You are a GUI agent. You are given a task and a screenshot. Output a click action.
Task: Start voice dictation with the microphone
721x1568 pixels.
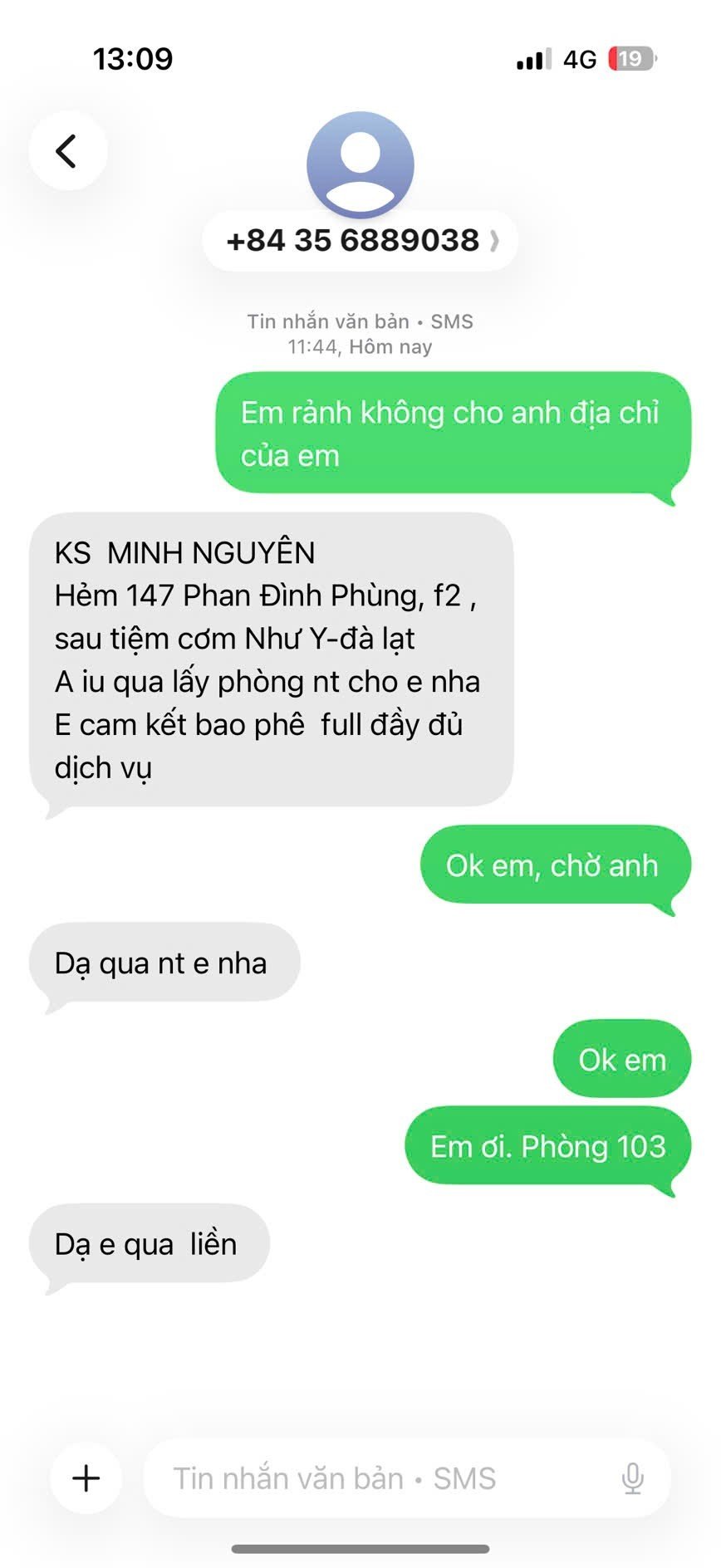click(x=632, y=1478)
